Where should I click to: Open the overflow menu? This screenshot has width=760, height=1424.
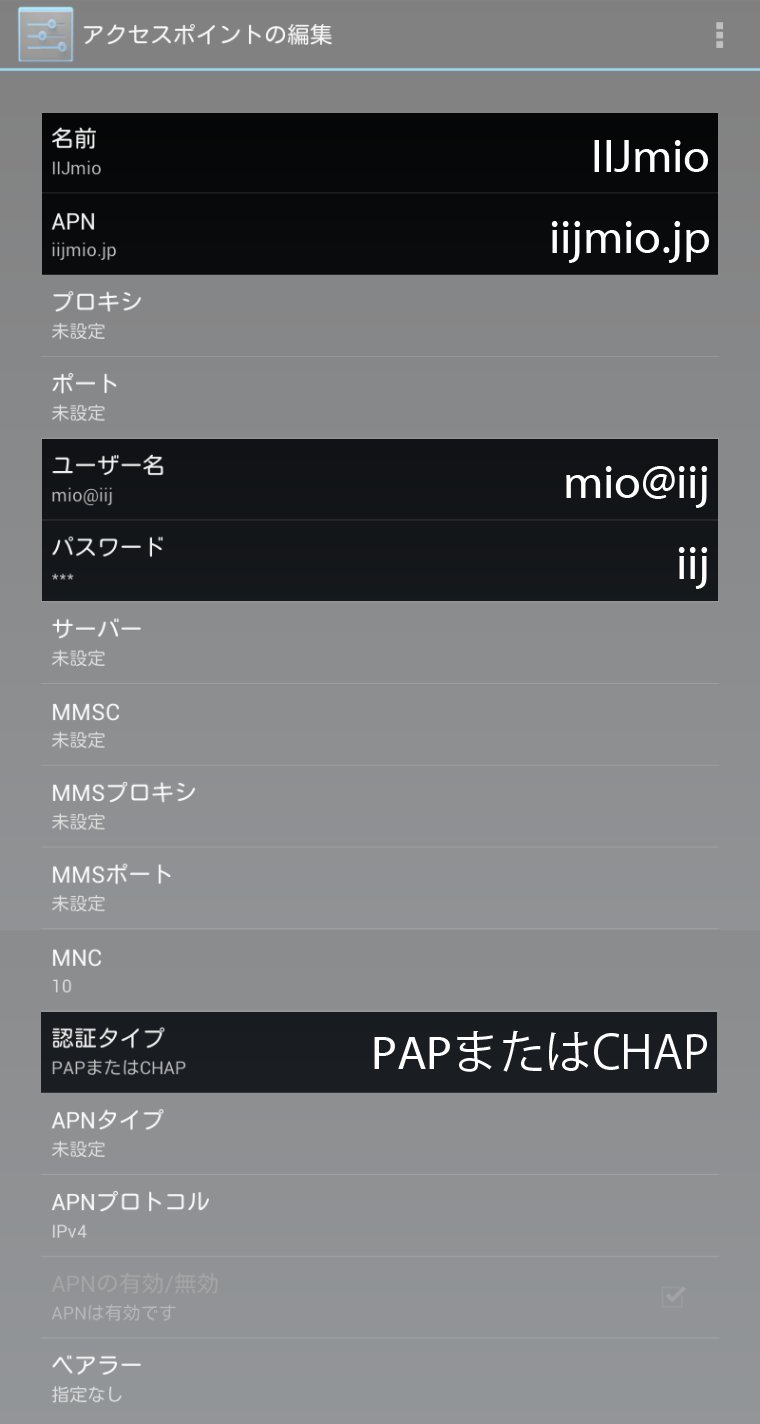719,34
